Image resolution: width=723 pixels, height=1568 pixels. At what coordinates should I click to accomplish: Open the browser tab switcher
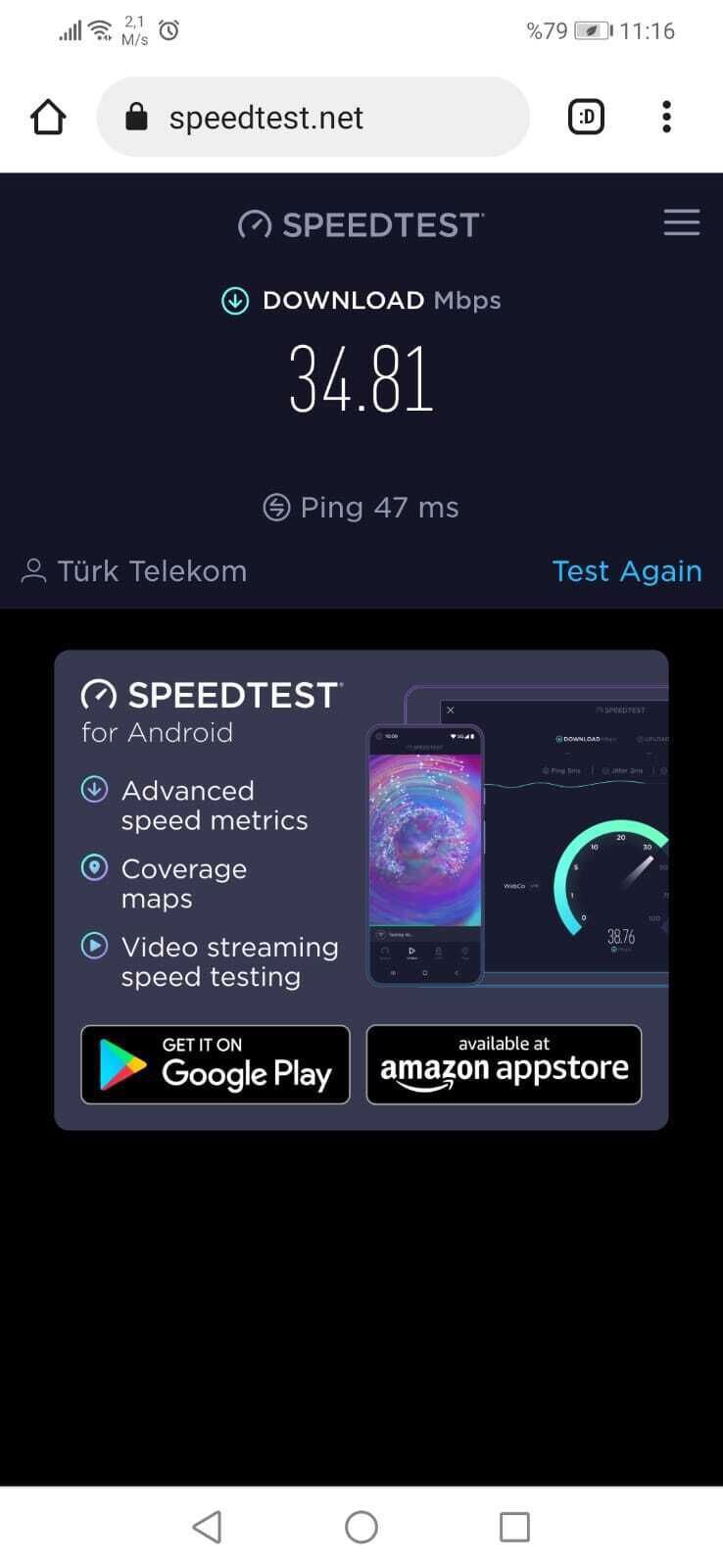[x=586, y=118]
